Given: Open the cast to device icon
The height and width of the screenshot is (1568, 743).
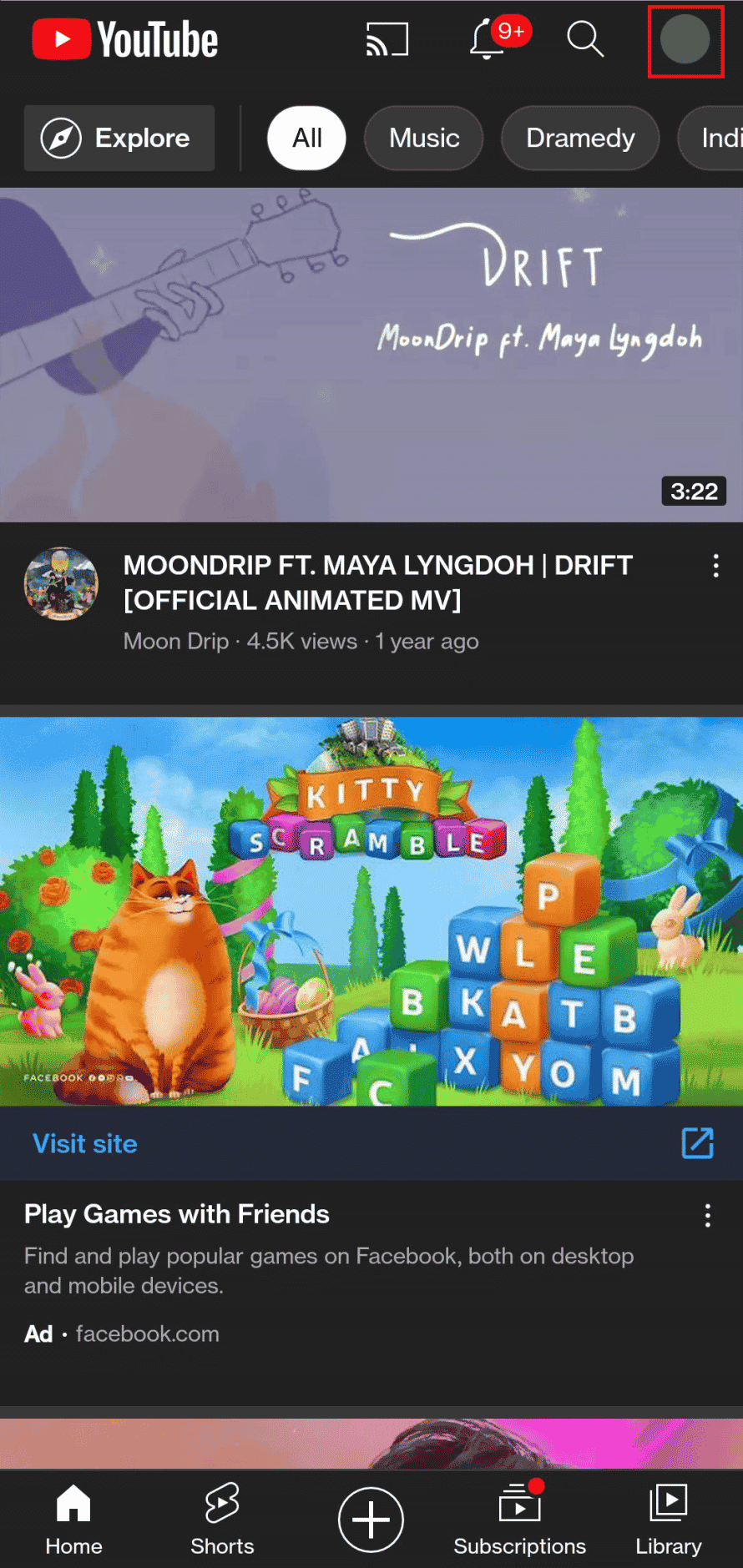Looking at the screenshot, I should 387,39.
